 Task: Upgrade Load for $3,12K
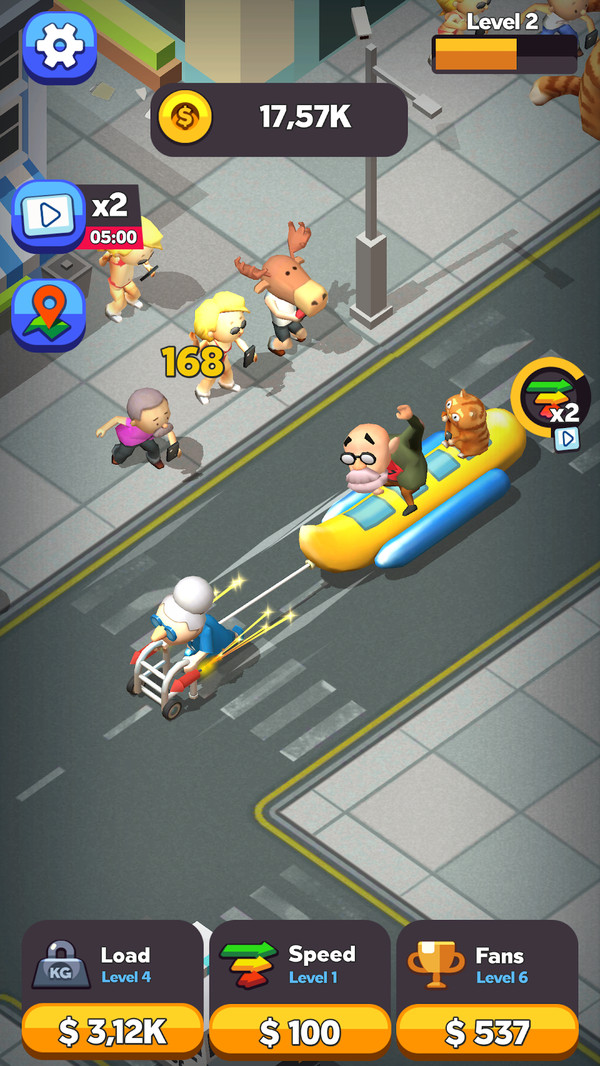[x=112, y=1032]
